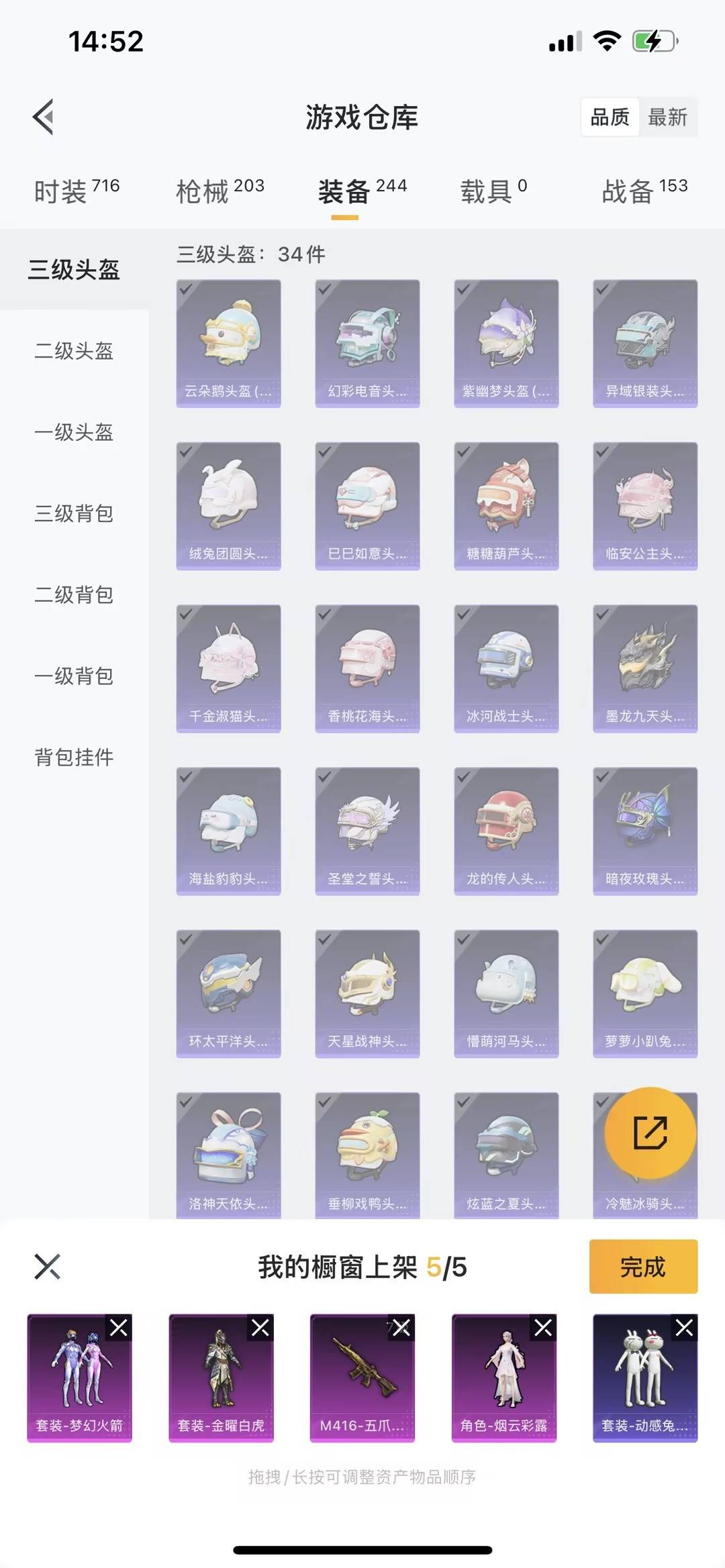Screen dimensions: 725x1568
Task: Switch to the 枪械 tab
Action: coord(220,191)
